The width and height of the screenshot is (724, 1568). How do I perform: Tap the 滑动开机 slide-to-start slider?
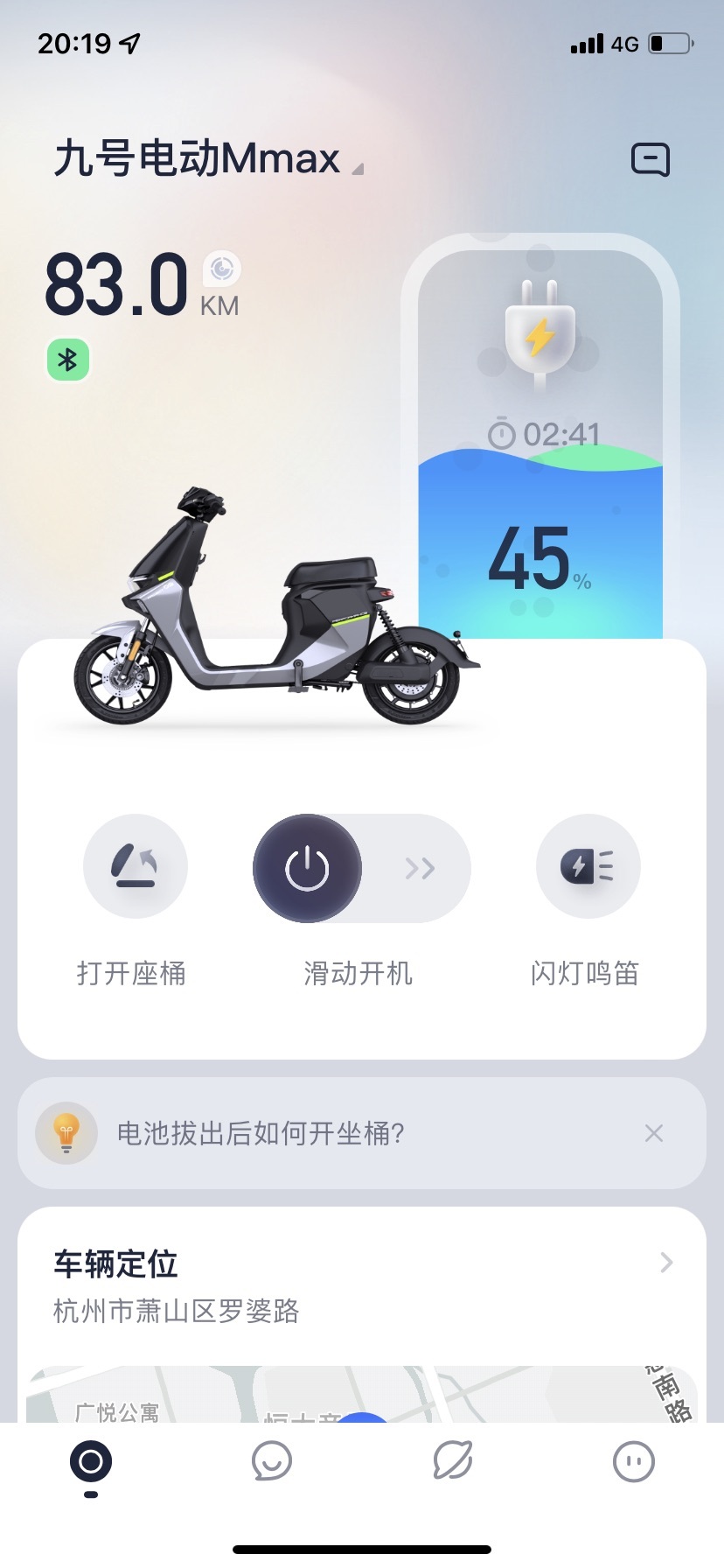tap(358, 868)
